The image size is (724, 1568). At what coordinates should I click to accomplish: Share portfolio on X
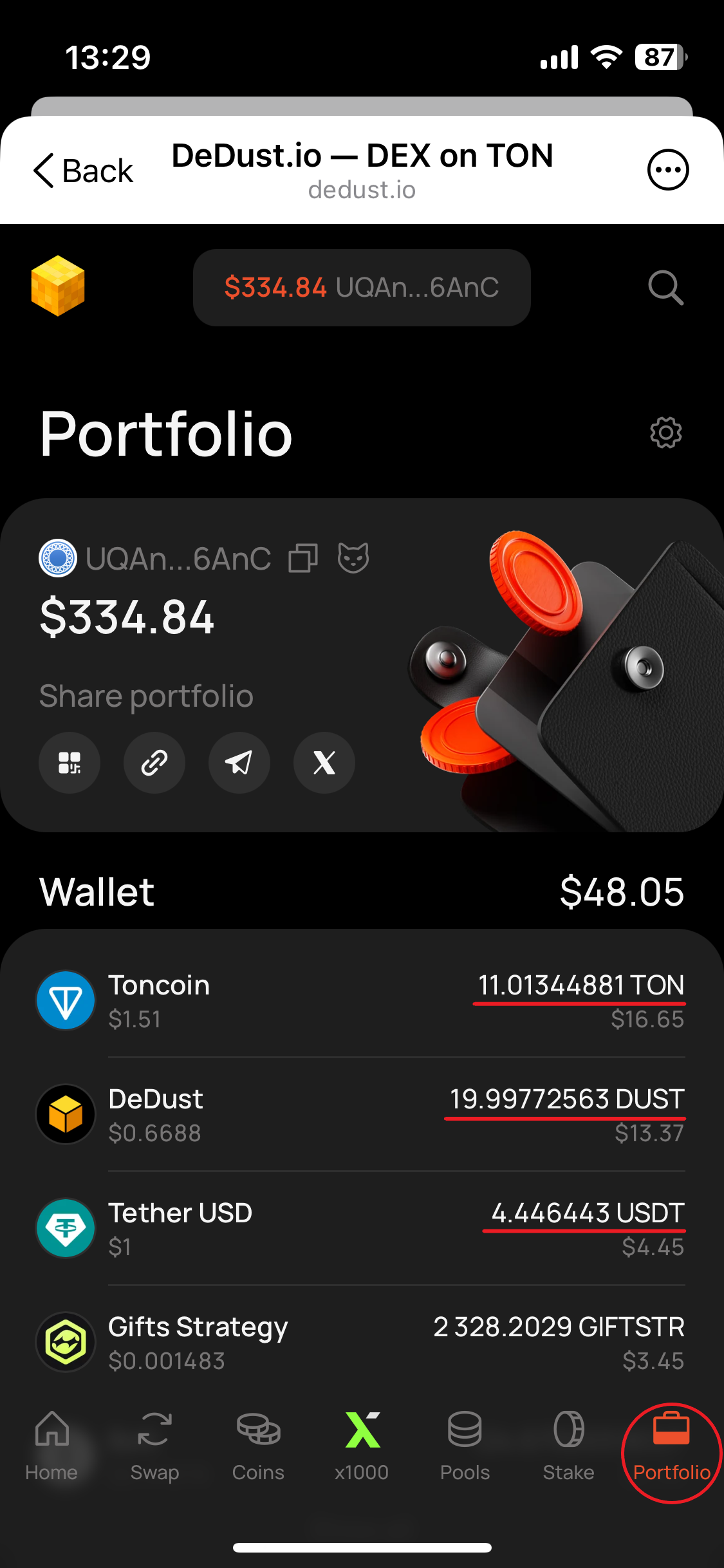pyautogui.click(x=324, y=763)
